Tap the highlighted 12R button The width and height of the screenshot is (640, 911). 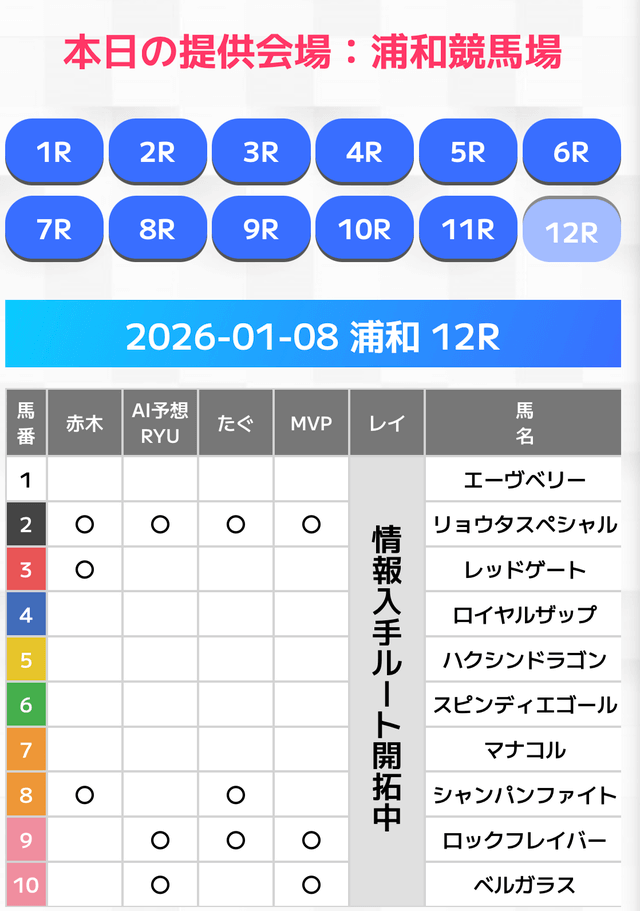[571, 231]
